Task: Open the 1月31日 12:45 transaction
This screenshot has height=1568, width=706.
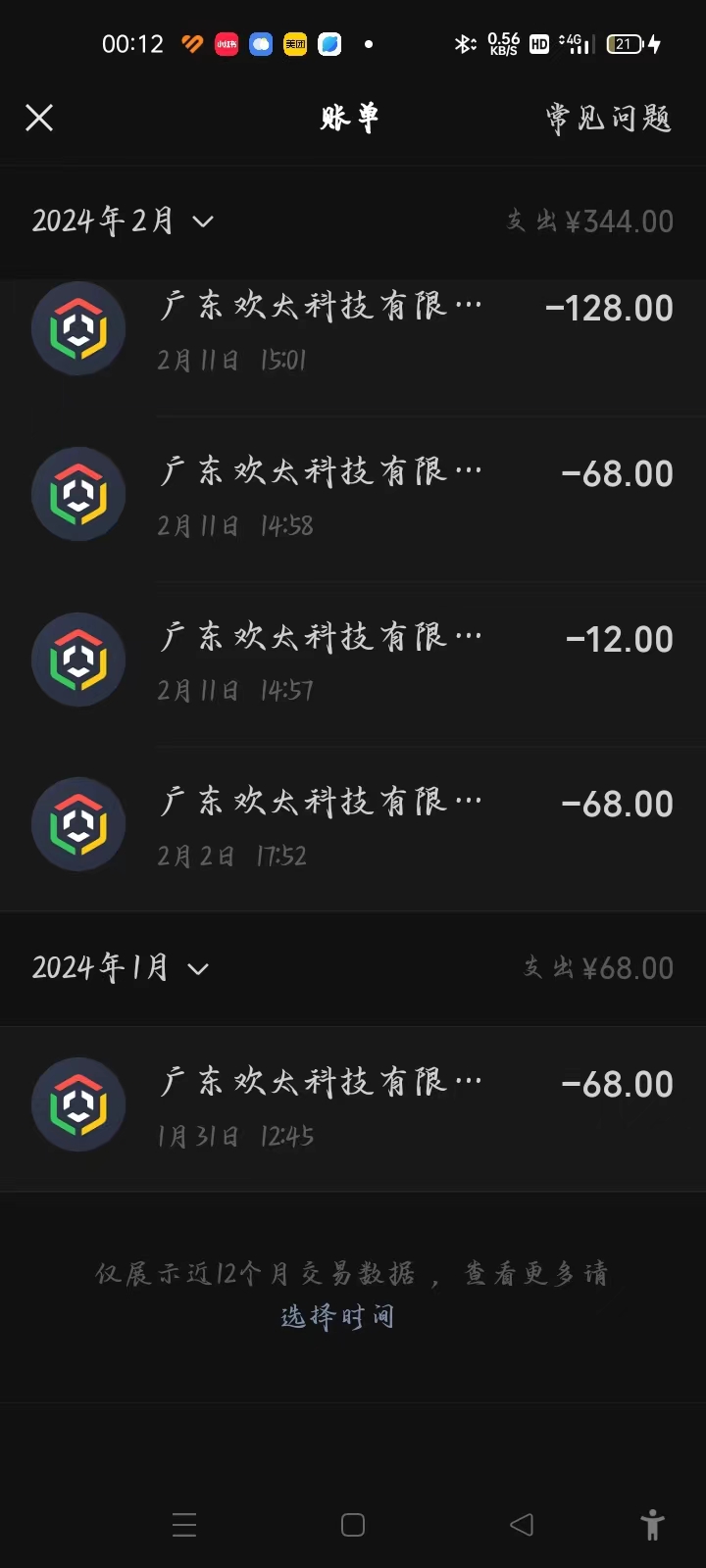Action: coord(353,1107)
